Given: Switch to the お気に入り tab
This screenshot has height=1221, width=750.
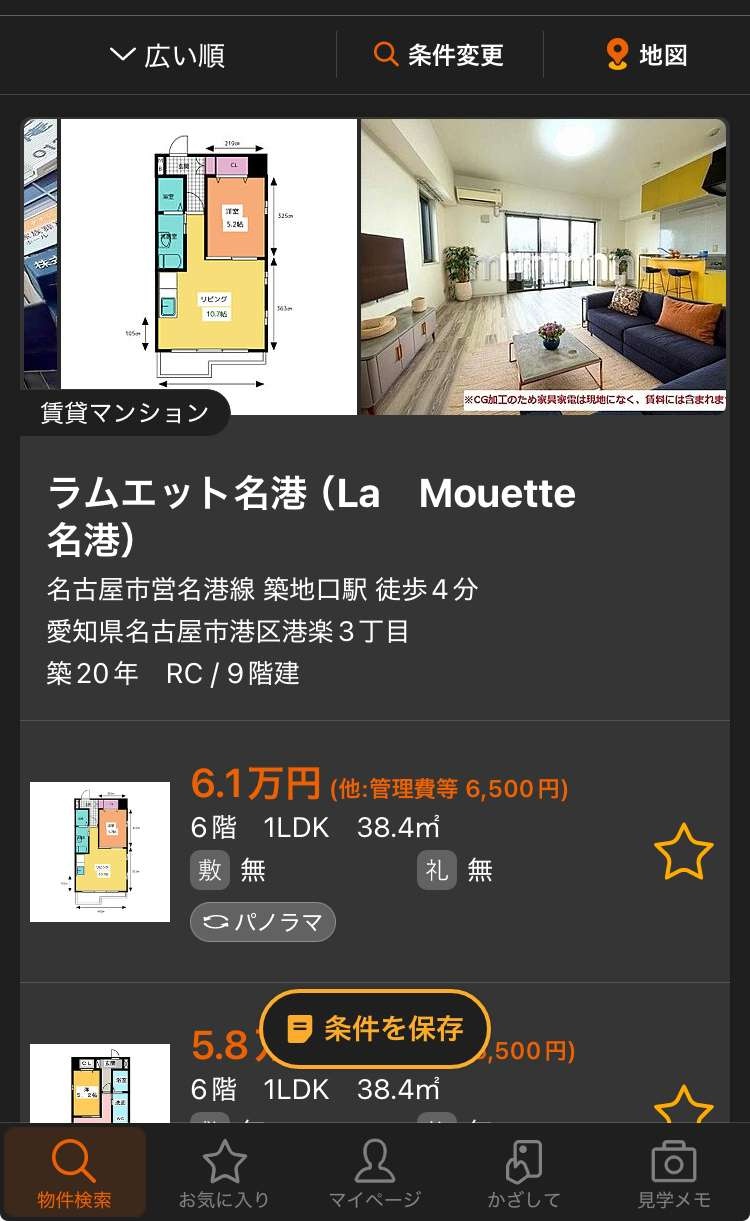Looking at the screenshot, I should 224,1173.
